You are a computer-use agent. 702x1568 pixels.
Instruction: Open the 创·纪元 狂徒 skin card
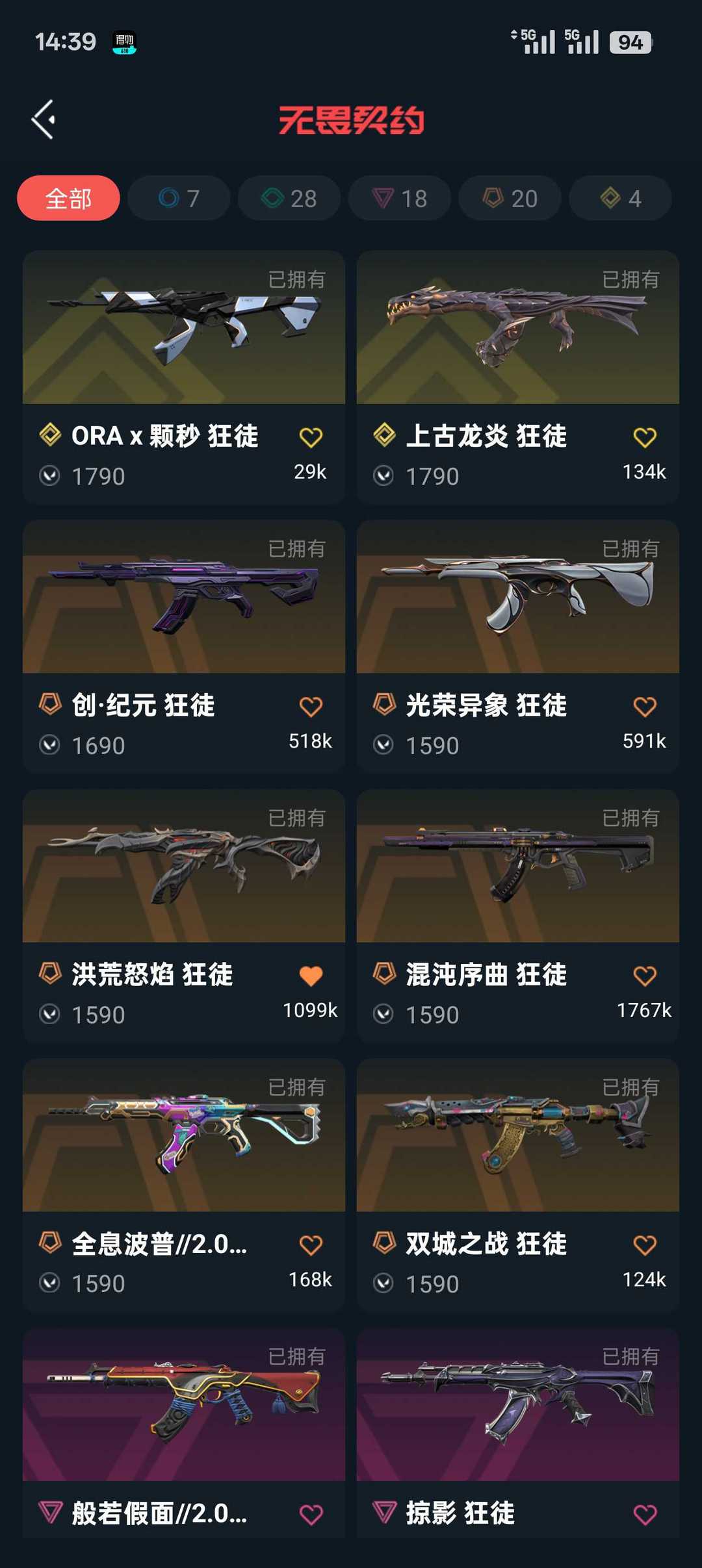click(183, 598)
